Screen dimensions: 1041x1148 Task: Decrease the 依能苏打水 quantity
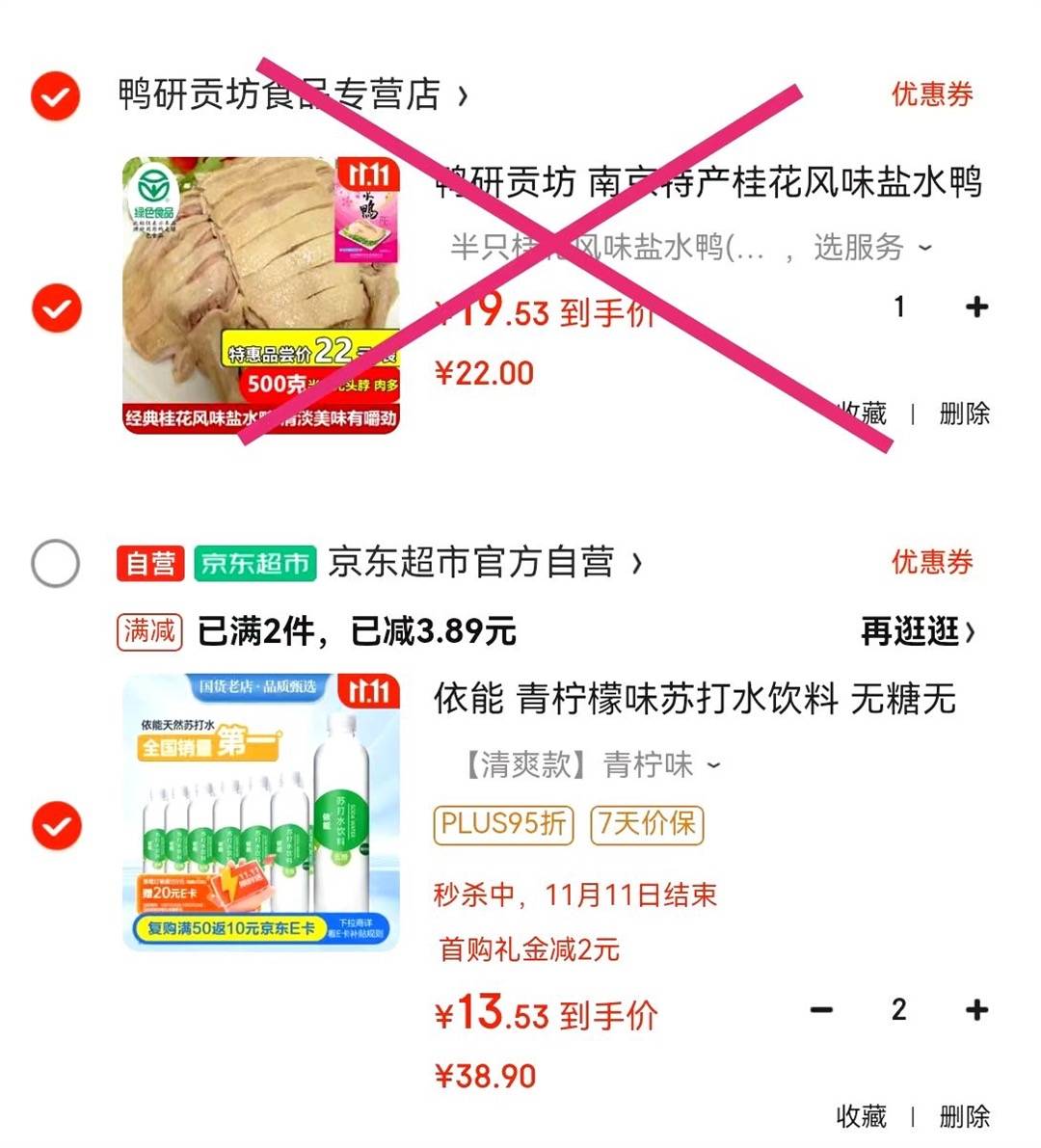(821, 1010)
